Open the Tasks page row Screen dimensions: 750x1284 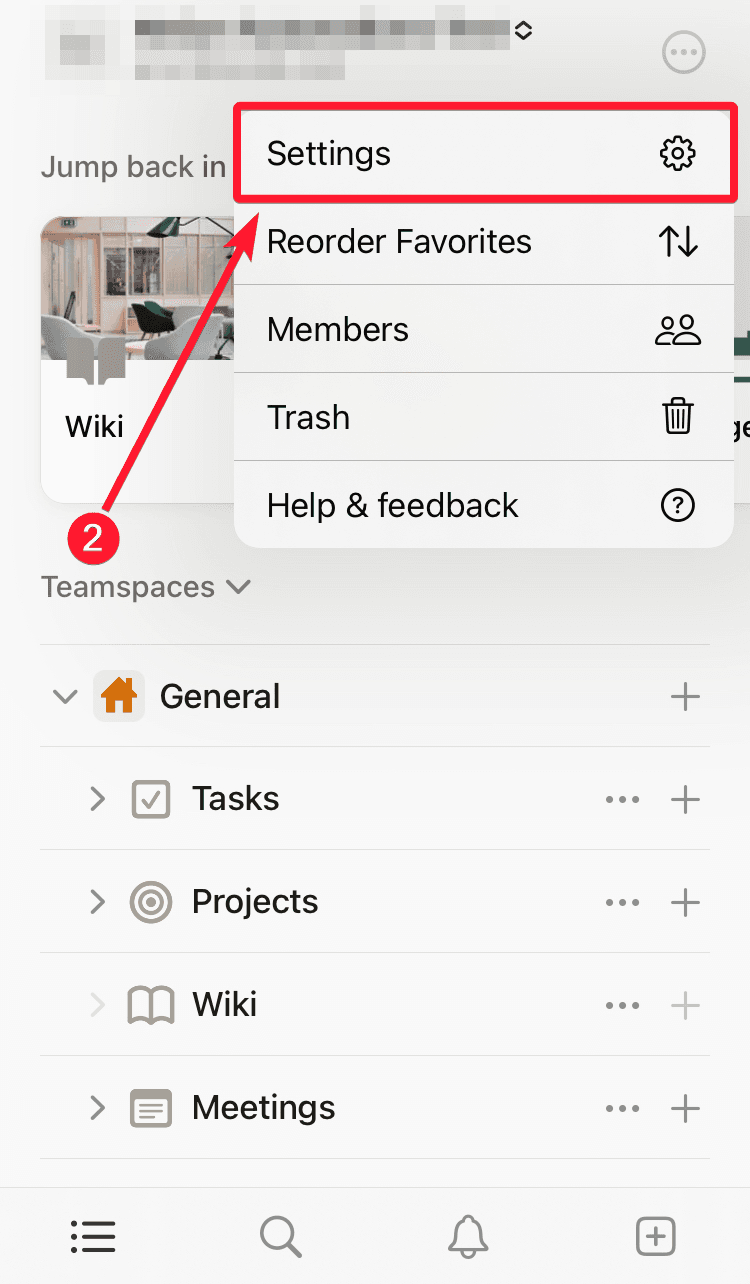236,799
